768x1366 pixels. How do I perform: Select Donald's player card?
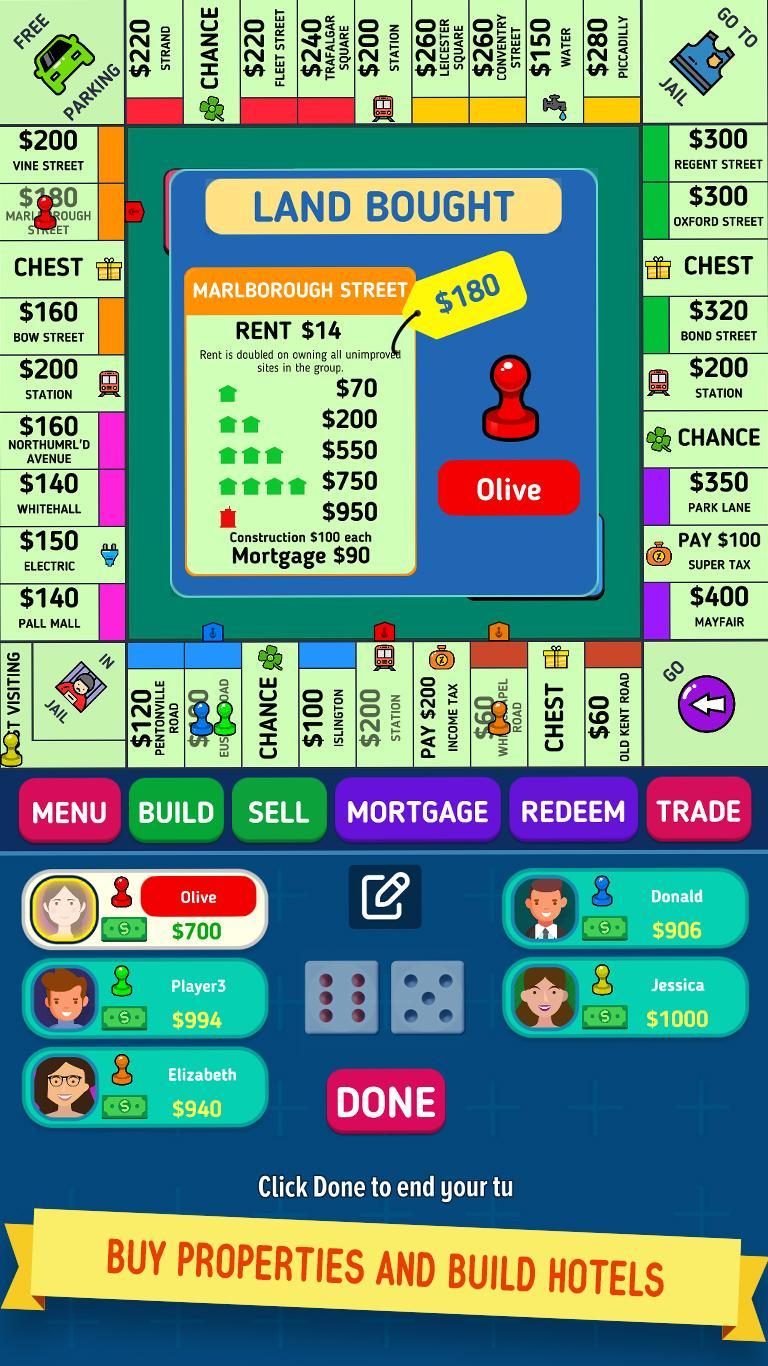click(625, 909)
